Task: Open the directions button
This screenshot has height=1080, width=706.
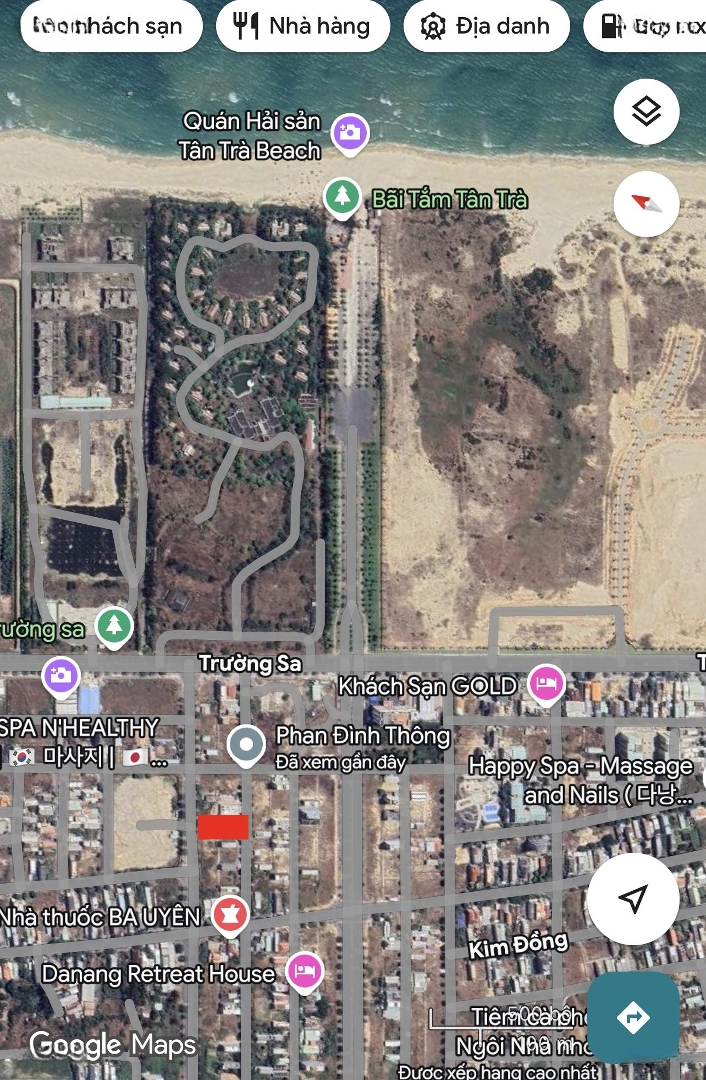Action: [633, 1018]
